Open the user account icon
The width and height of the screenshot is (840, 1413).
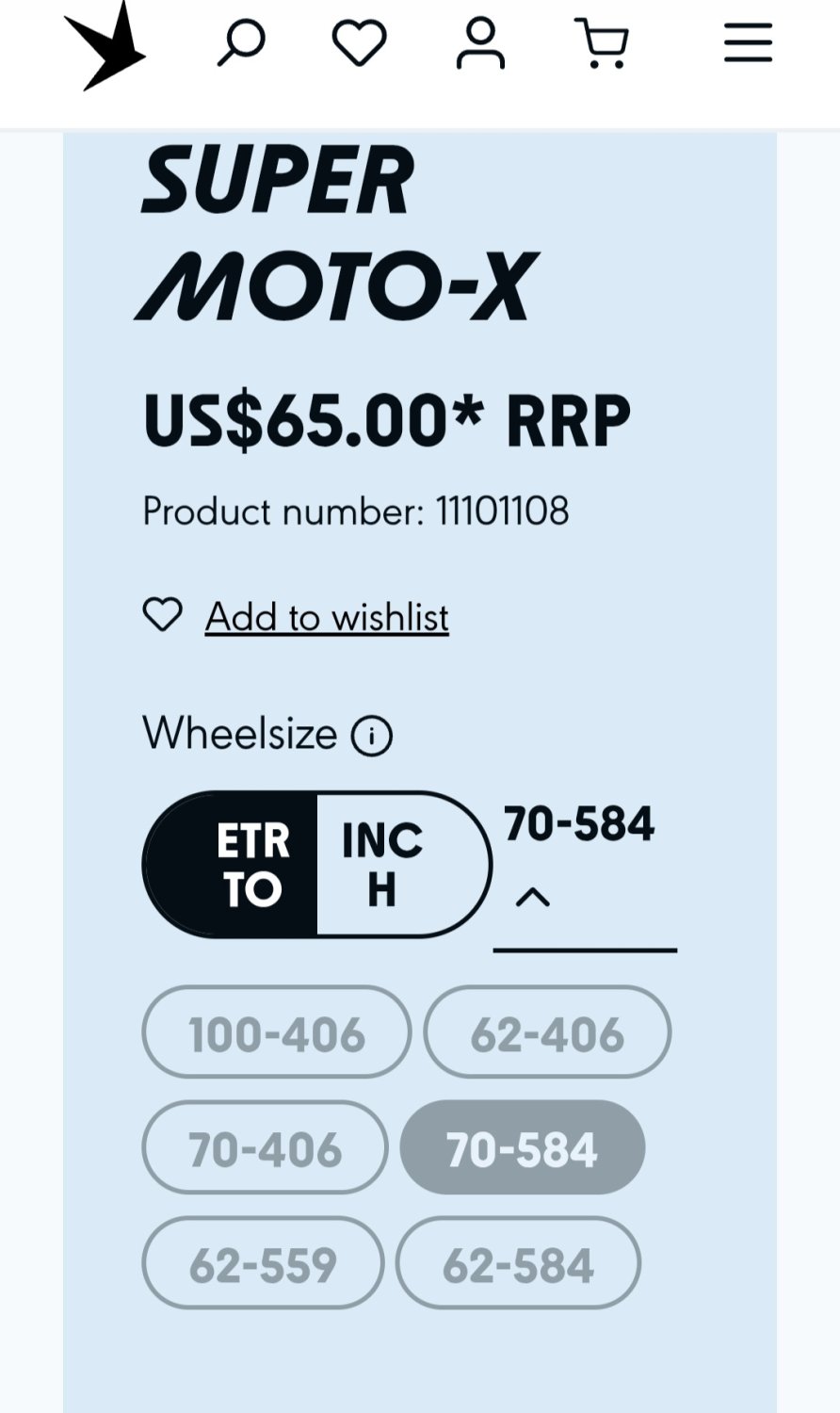tap(480, 44)
